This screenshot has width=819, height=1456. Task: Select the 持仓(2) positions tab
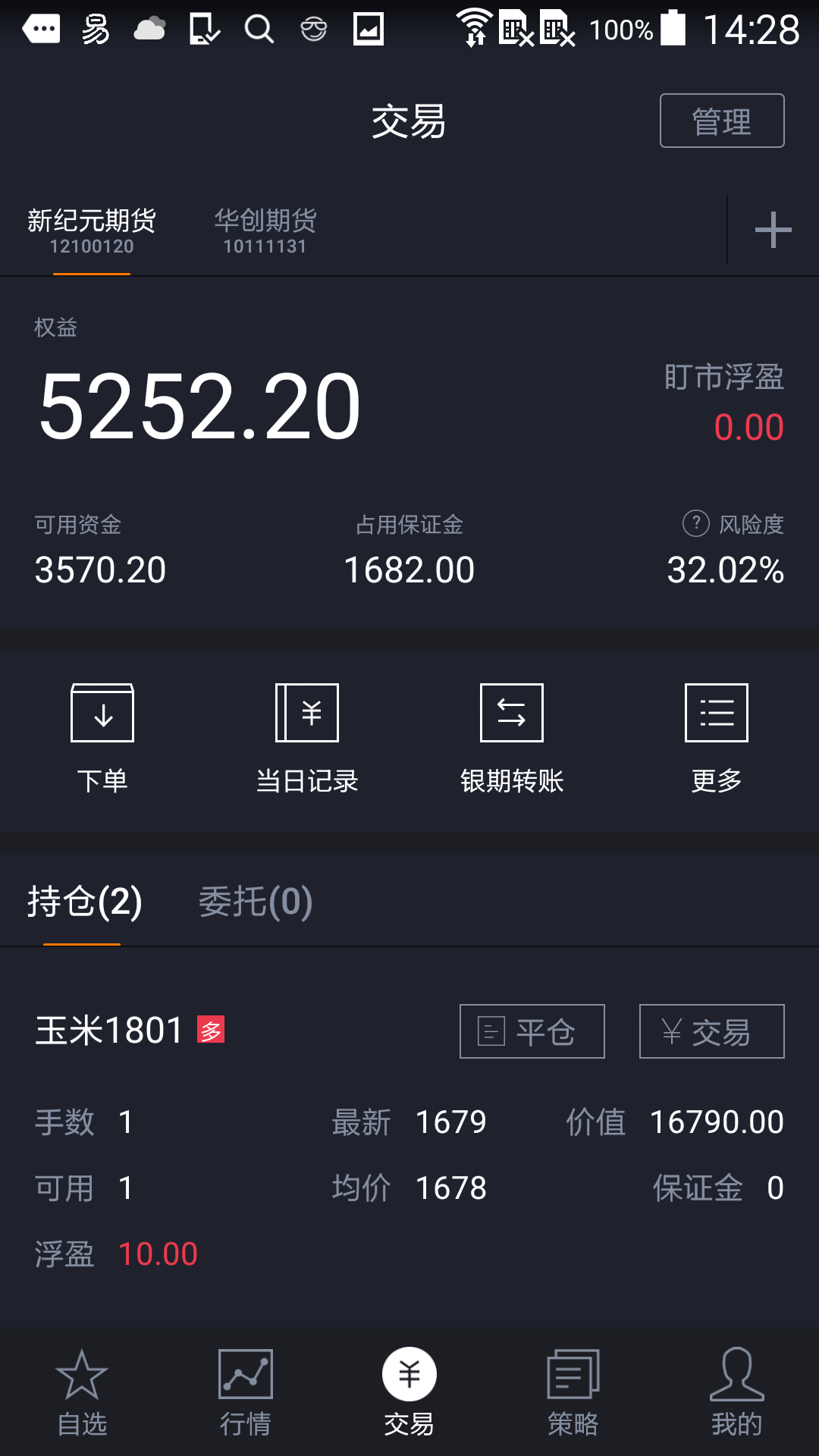(x=84, y=902)
